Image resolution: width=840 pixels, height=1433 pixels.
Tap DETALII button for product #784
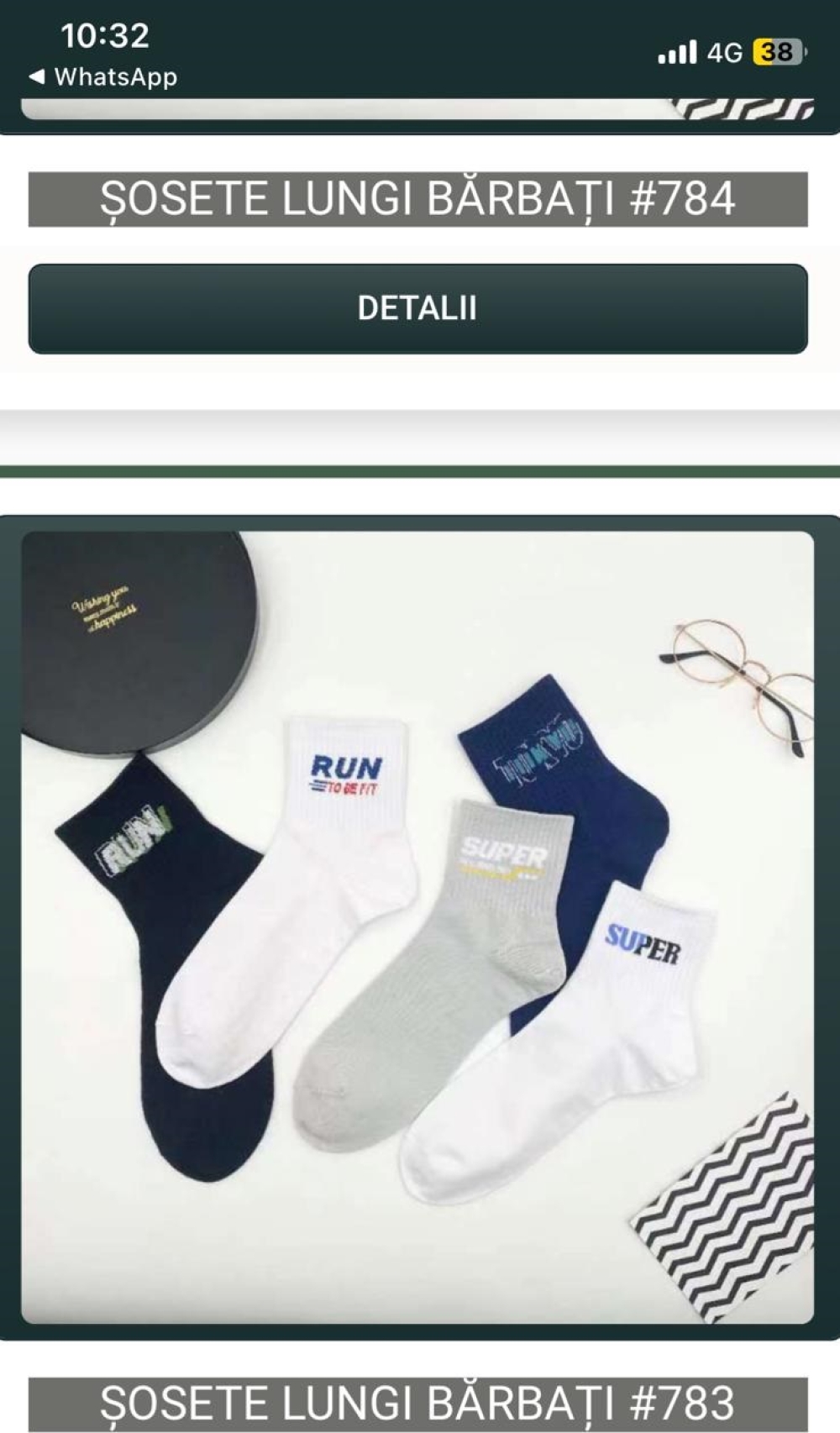point(417,308)
